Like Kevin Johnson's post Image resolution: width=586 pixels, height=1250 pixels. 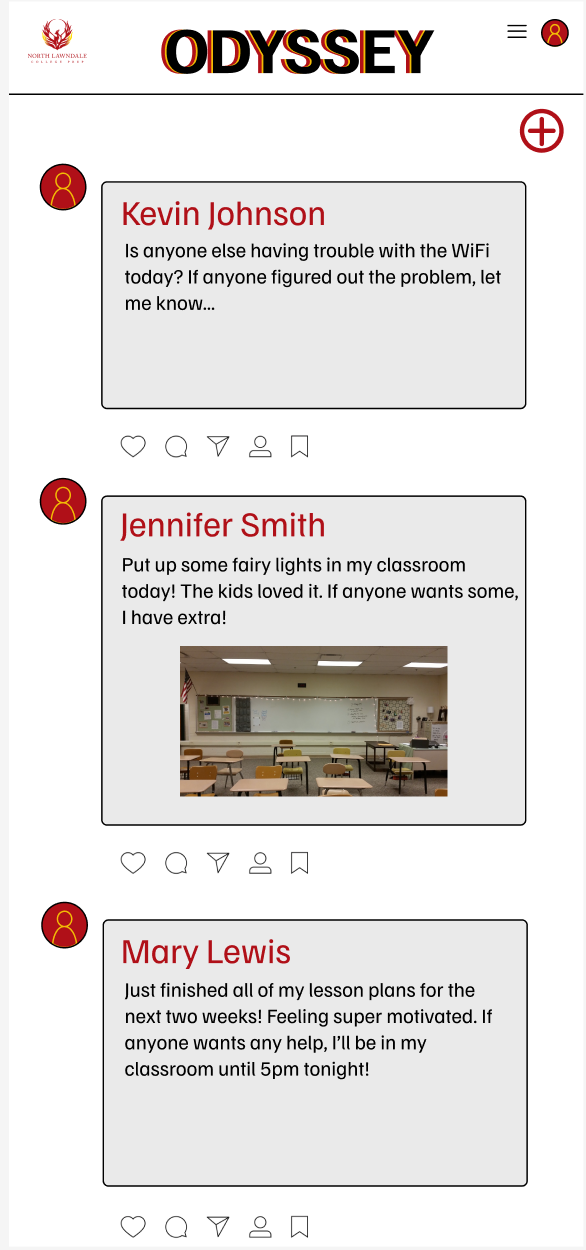[133, 447]
